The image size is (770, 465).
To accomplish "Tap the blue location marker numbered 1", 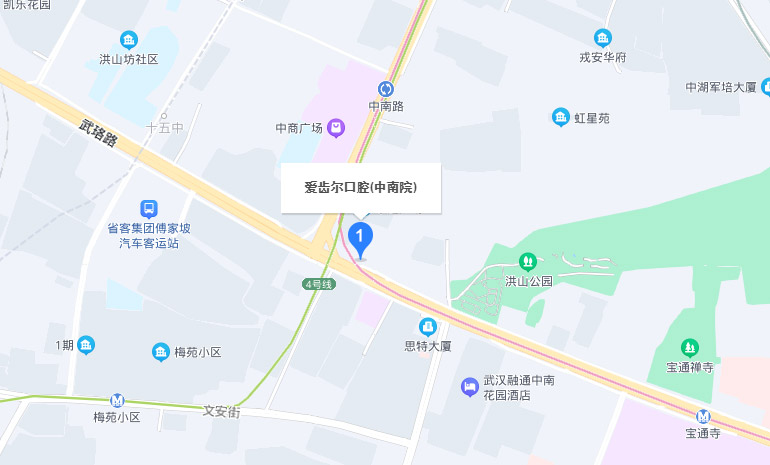I will click(360, 238).
